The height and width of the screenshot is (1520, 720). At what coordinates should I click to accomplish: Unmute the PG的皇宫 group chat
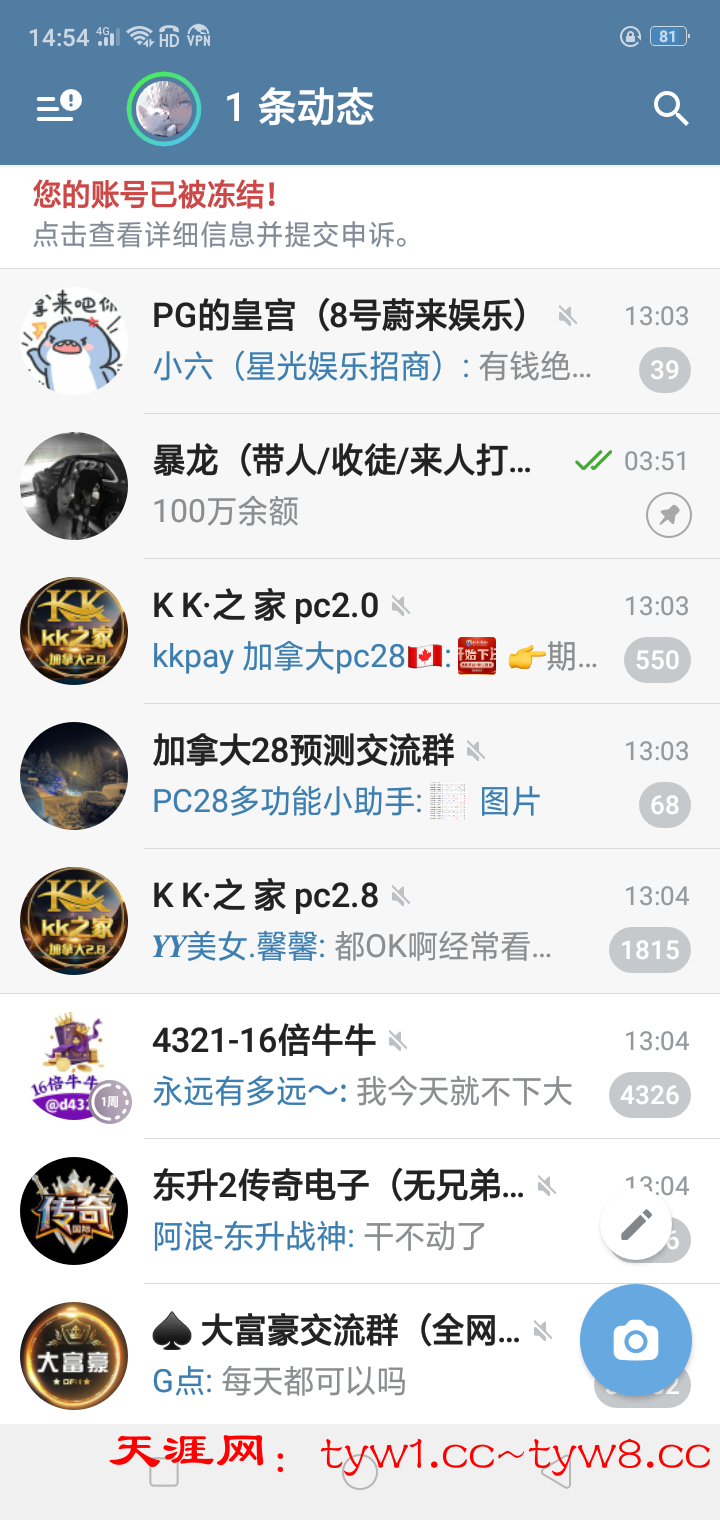click(567, 316)
